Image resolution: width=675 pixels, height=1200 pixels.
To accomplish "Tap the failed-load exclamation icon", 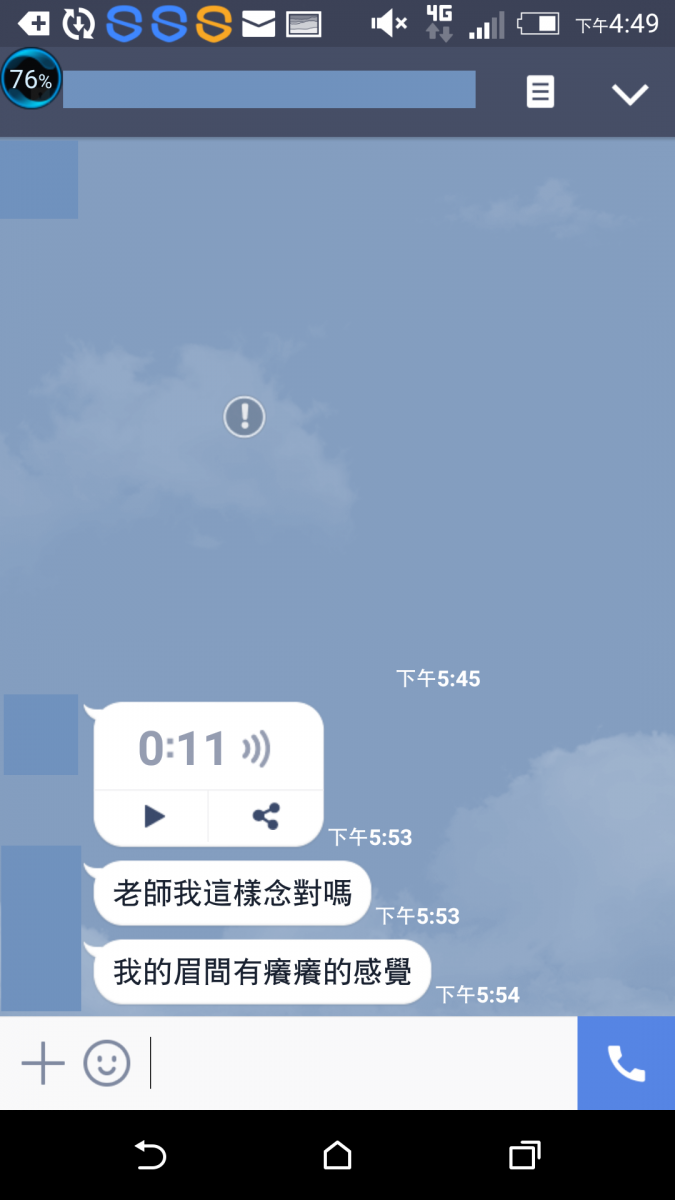I will [244, 416].
